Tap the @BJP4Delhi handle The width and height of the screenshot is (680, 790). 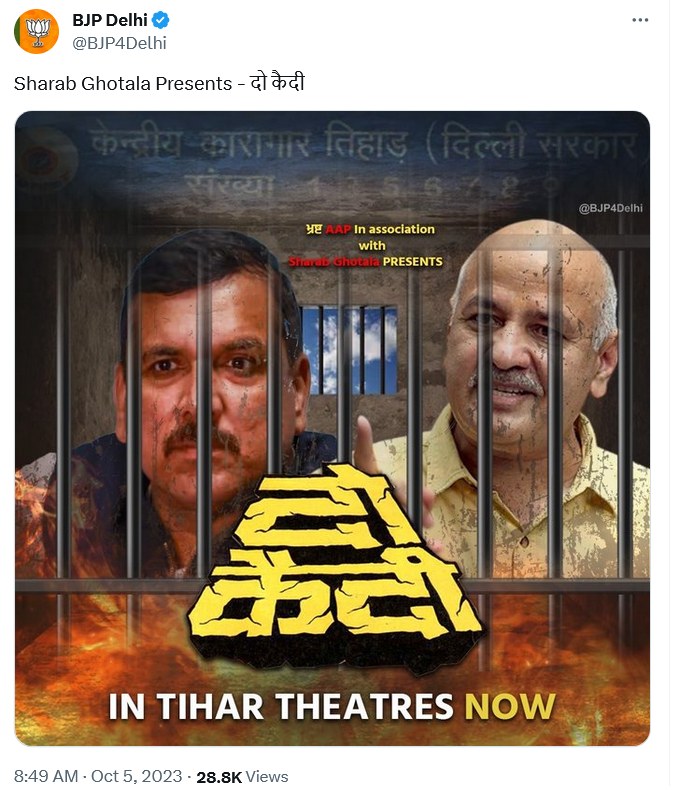[x=119, y=42]
